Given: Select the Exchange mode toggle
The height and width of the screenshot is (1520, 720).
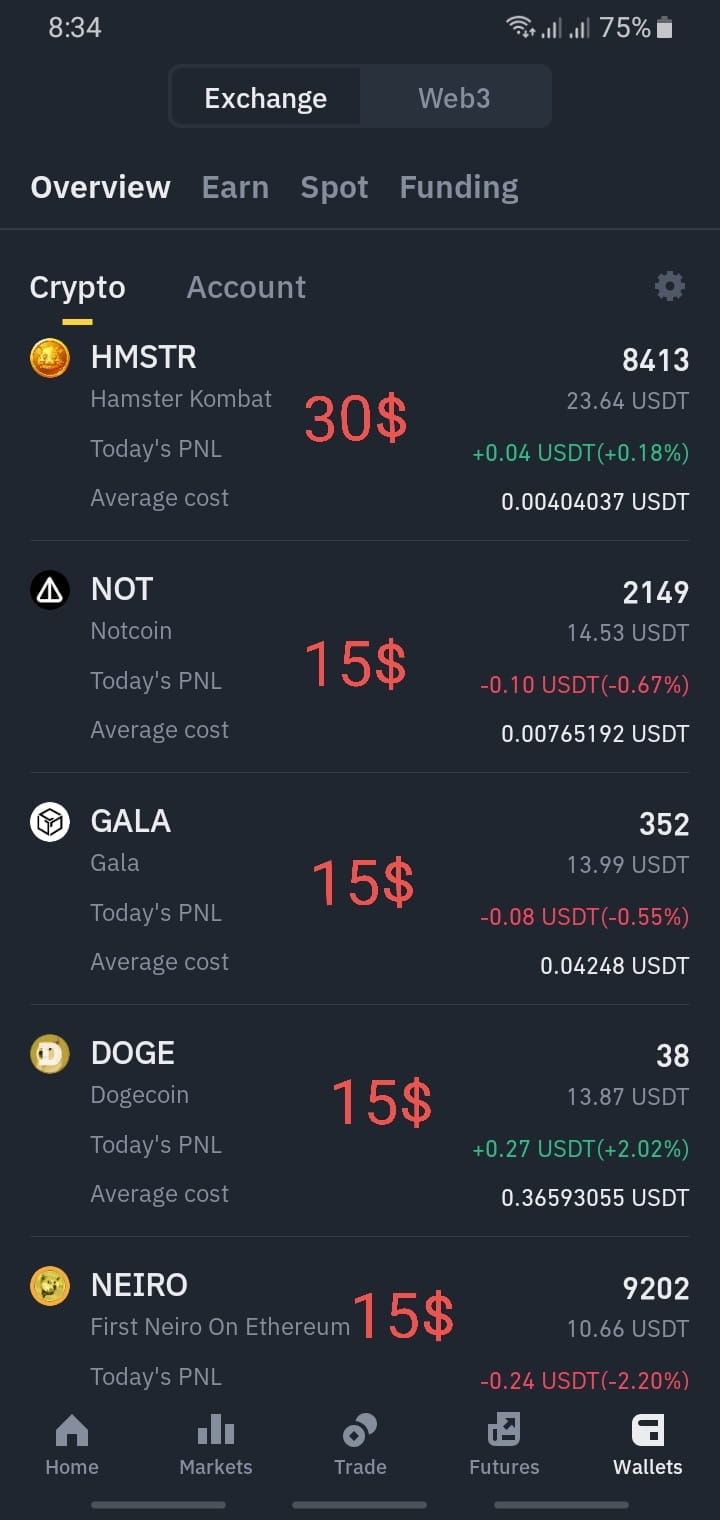Looking at the screenshot, I should coord(265,97).
